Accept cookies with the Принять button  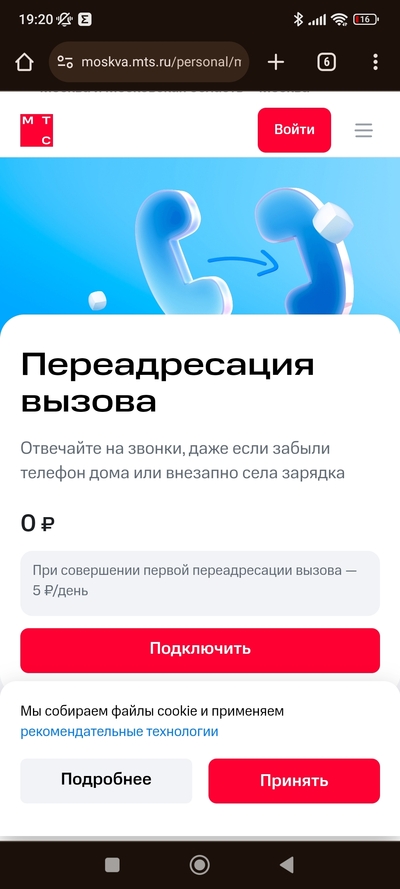point(294,780)
